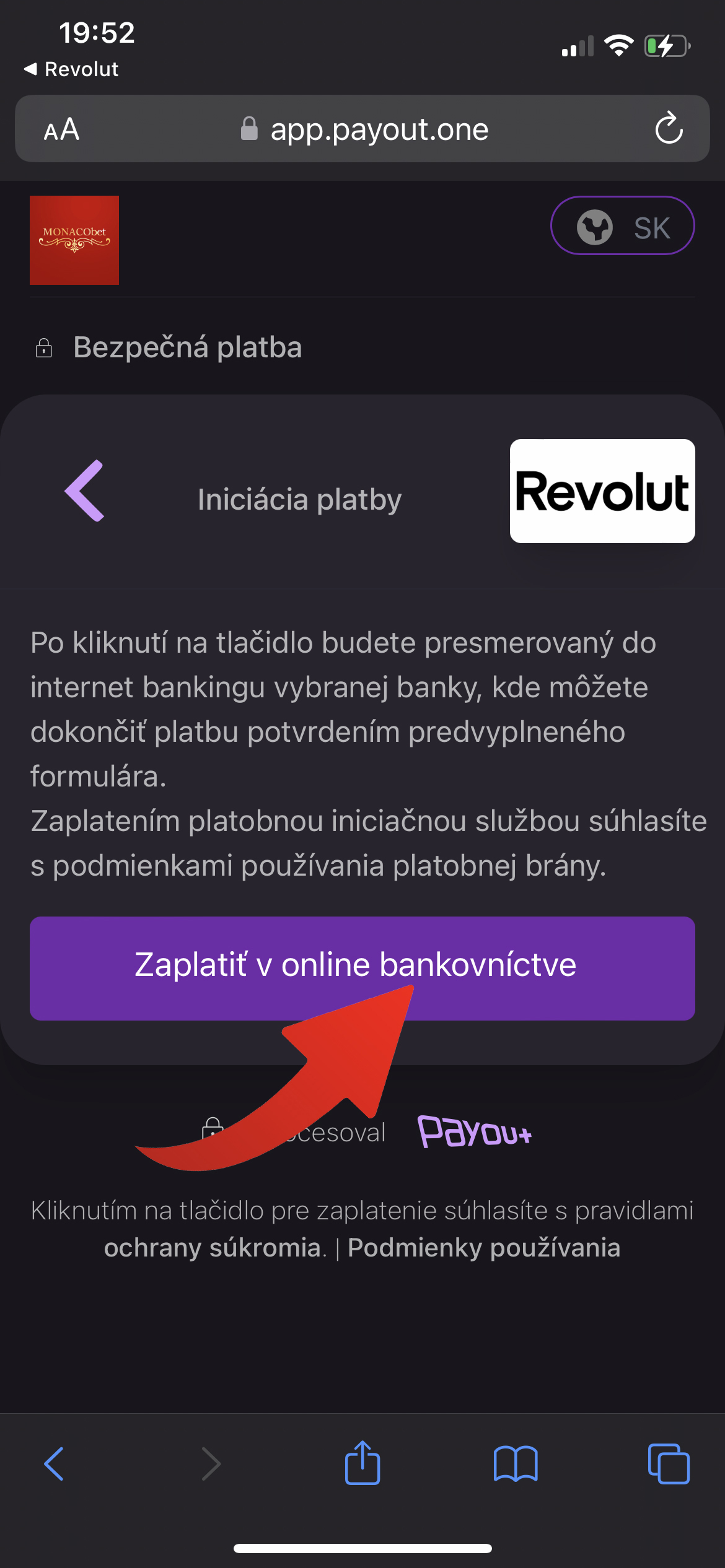Return to the Revolut app
725x1568 pixels.
[71, 69]
